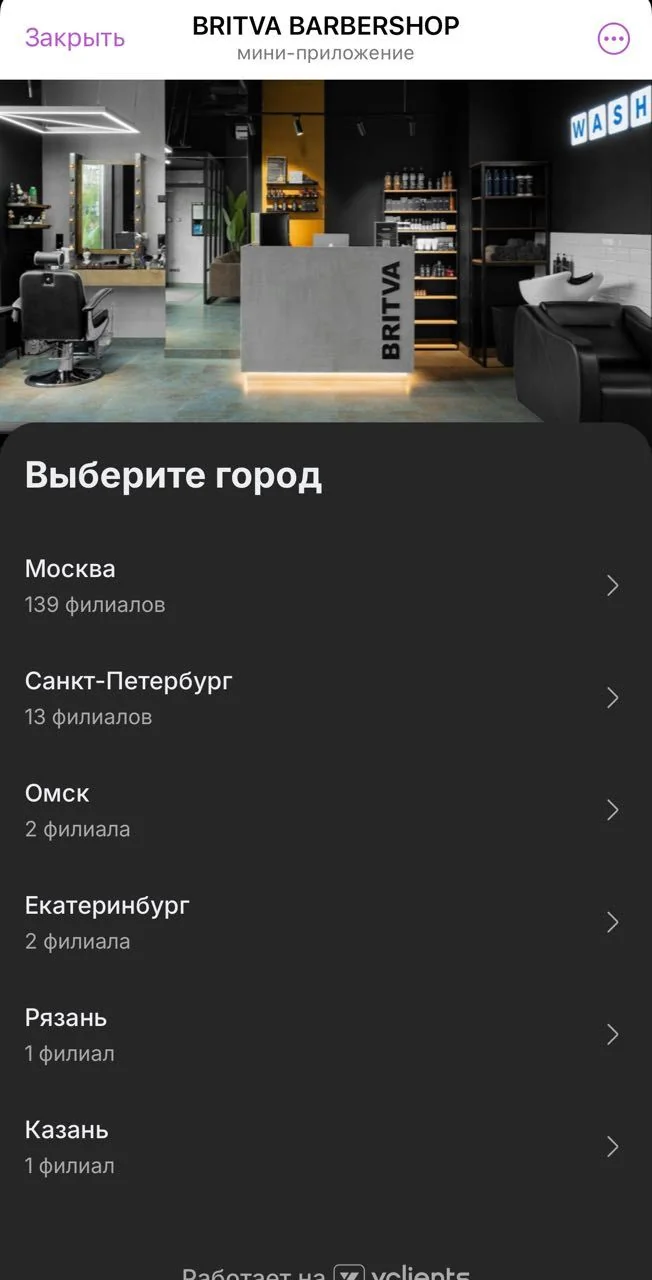The image size is (652, 1280).
Task: Choose the Казань city row
Action: click(x=326, y=1145)
